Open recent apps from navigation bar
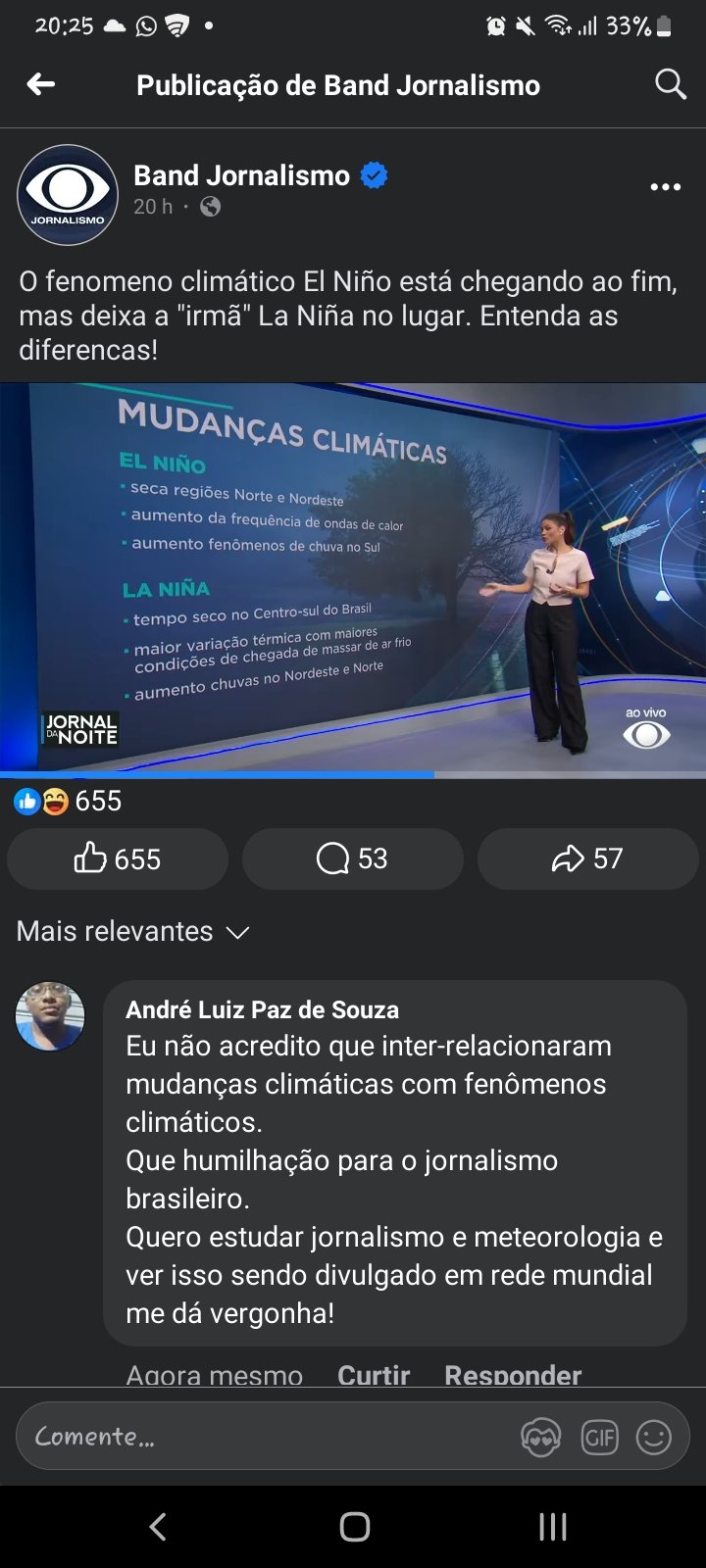Viewport: 706px width, 1568px height. [553, 1526]
